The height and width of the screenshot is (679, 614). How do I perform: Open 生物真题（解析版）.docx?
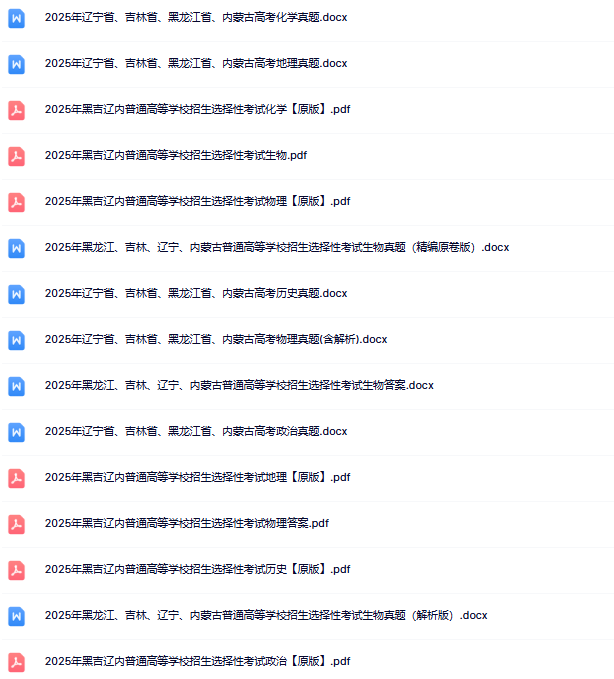[266, 615]
